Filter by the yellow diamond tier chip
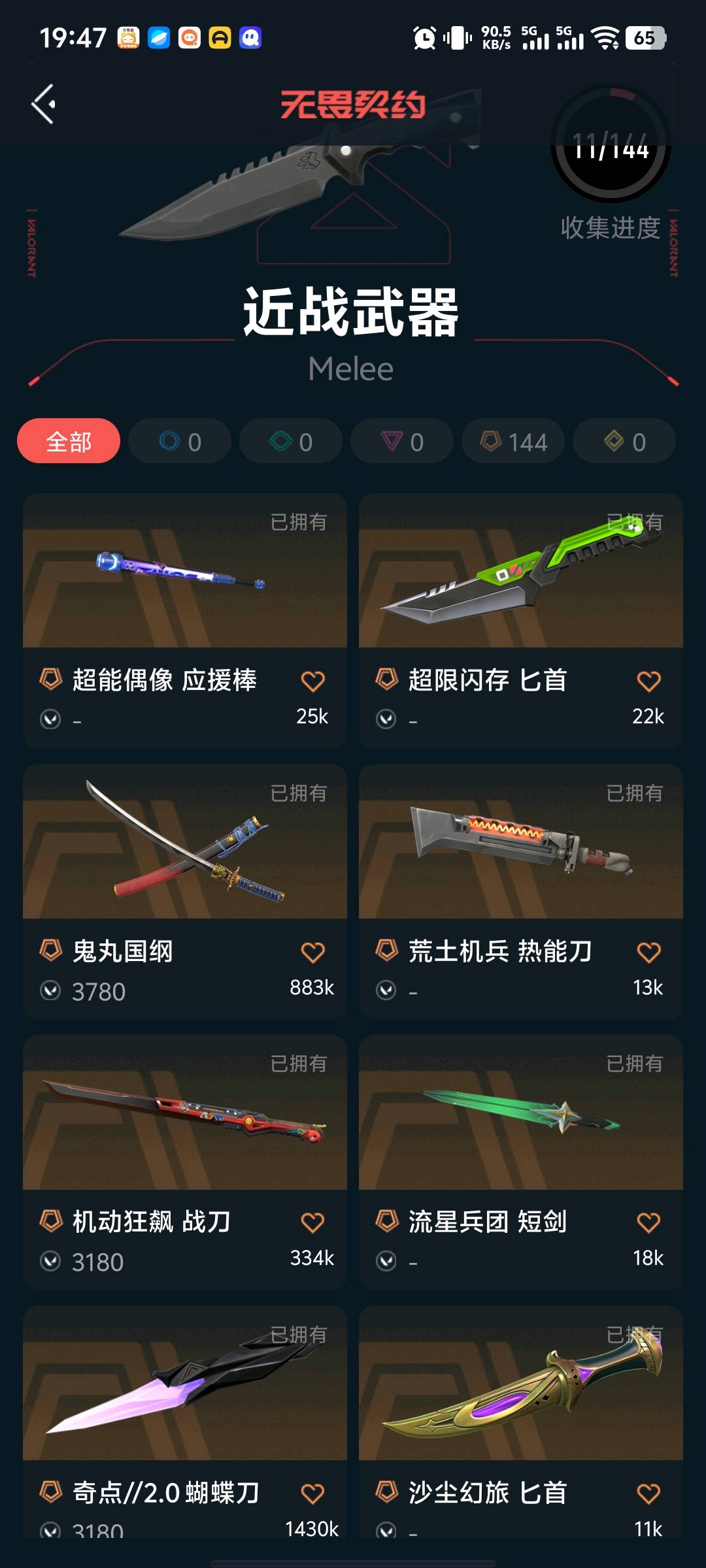Image resolution: width=706 pixels, height=1568 pixels. (x=624, y=442)
